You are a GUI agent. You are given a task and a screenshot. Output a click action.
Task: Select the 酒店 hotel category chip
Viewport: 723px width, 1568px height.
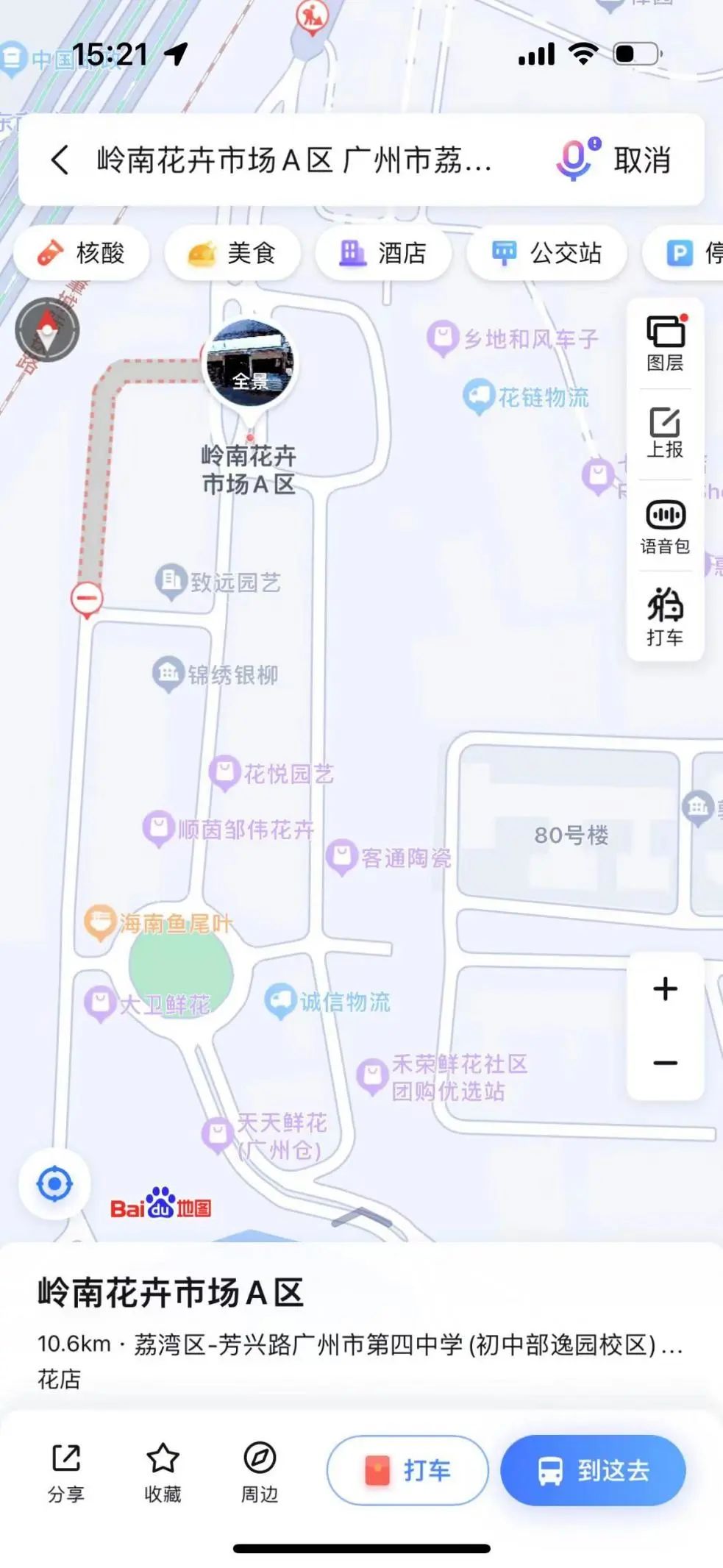384,253
